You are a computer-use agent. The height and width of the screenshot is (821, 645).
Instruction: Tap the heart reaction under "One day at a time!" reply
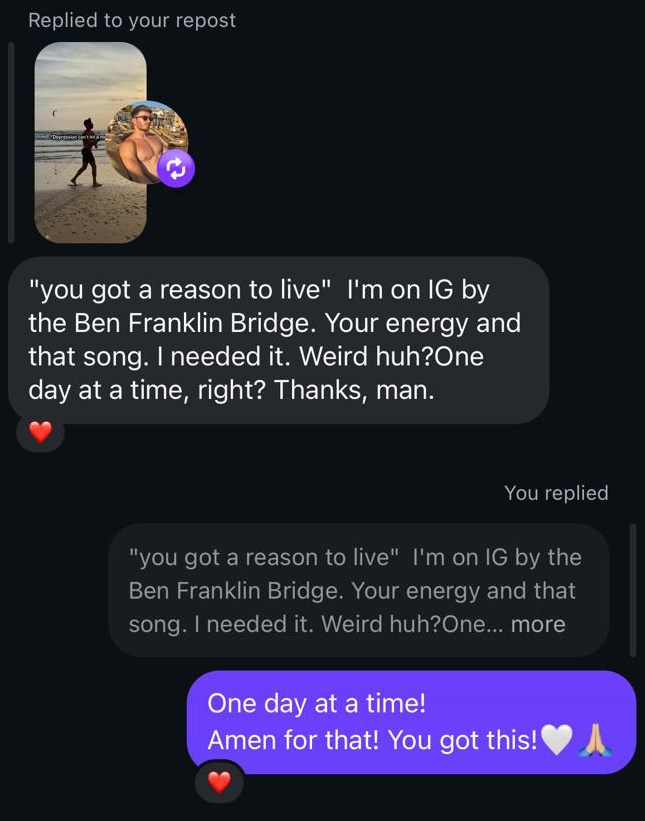(x=219, y=782)
